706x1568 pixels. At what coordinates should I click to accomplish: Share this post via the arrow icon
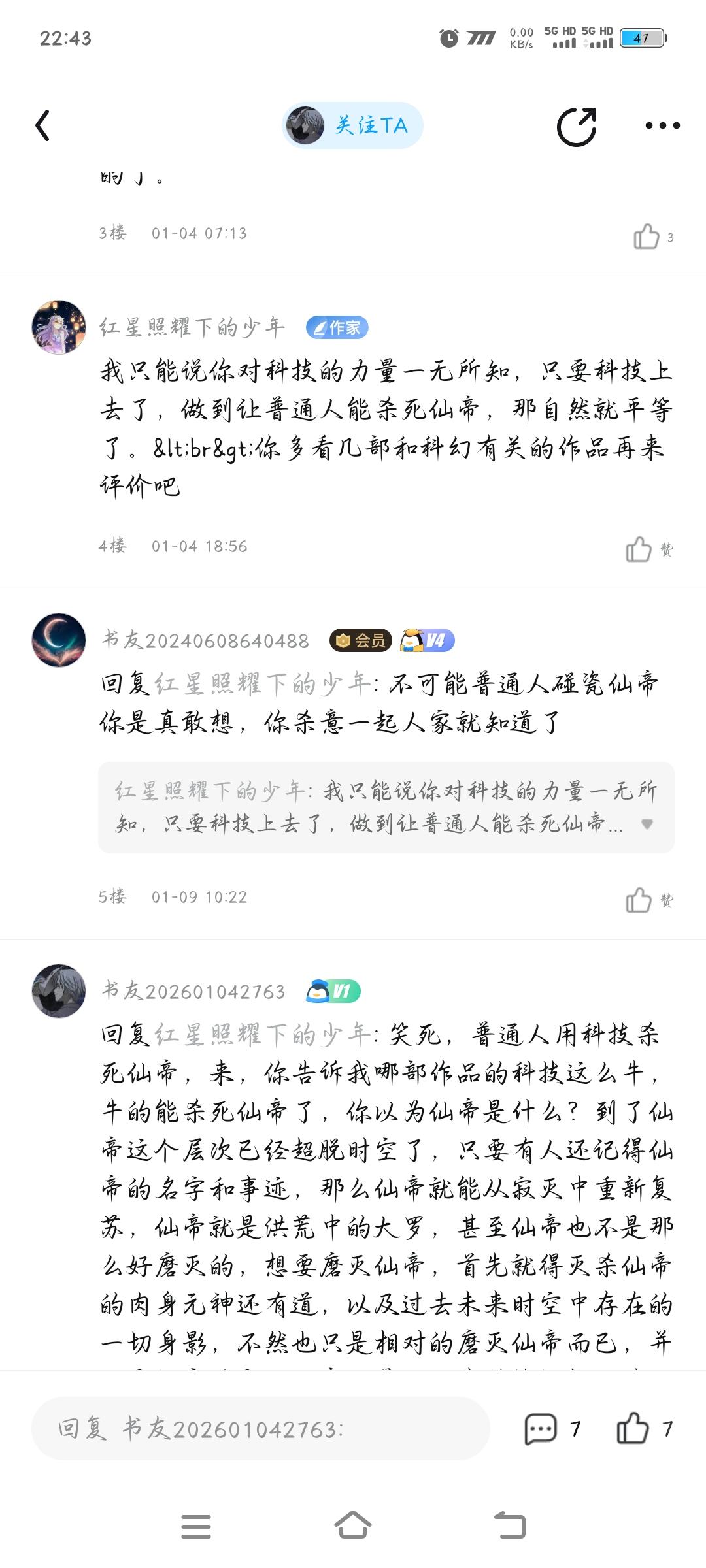click(x=577, y=125)
